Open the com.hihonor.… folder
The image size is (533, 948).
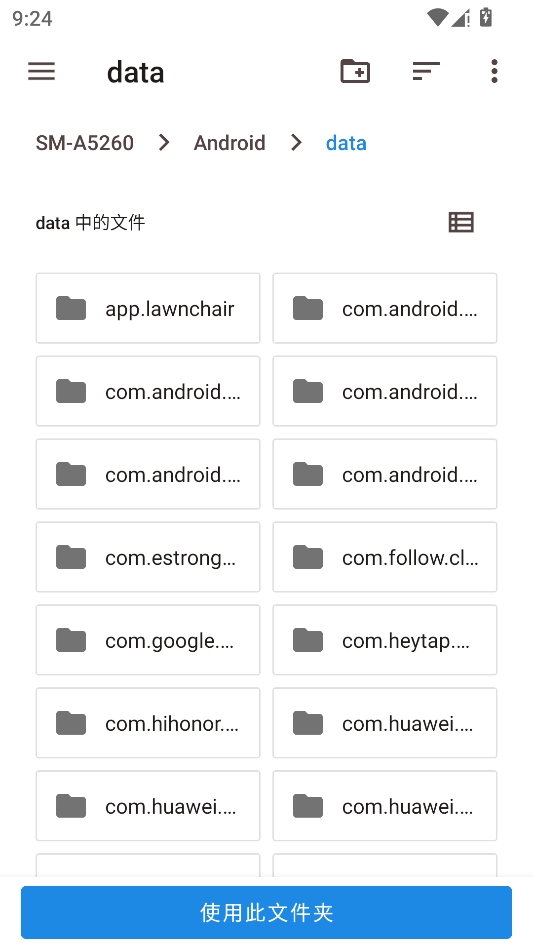148,722
